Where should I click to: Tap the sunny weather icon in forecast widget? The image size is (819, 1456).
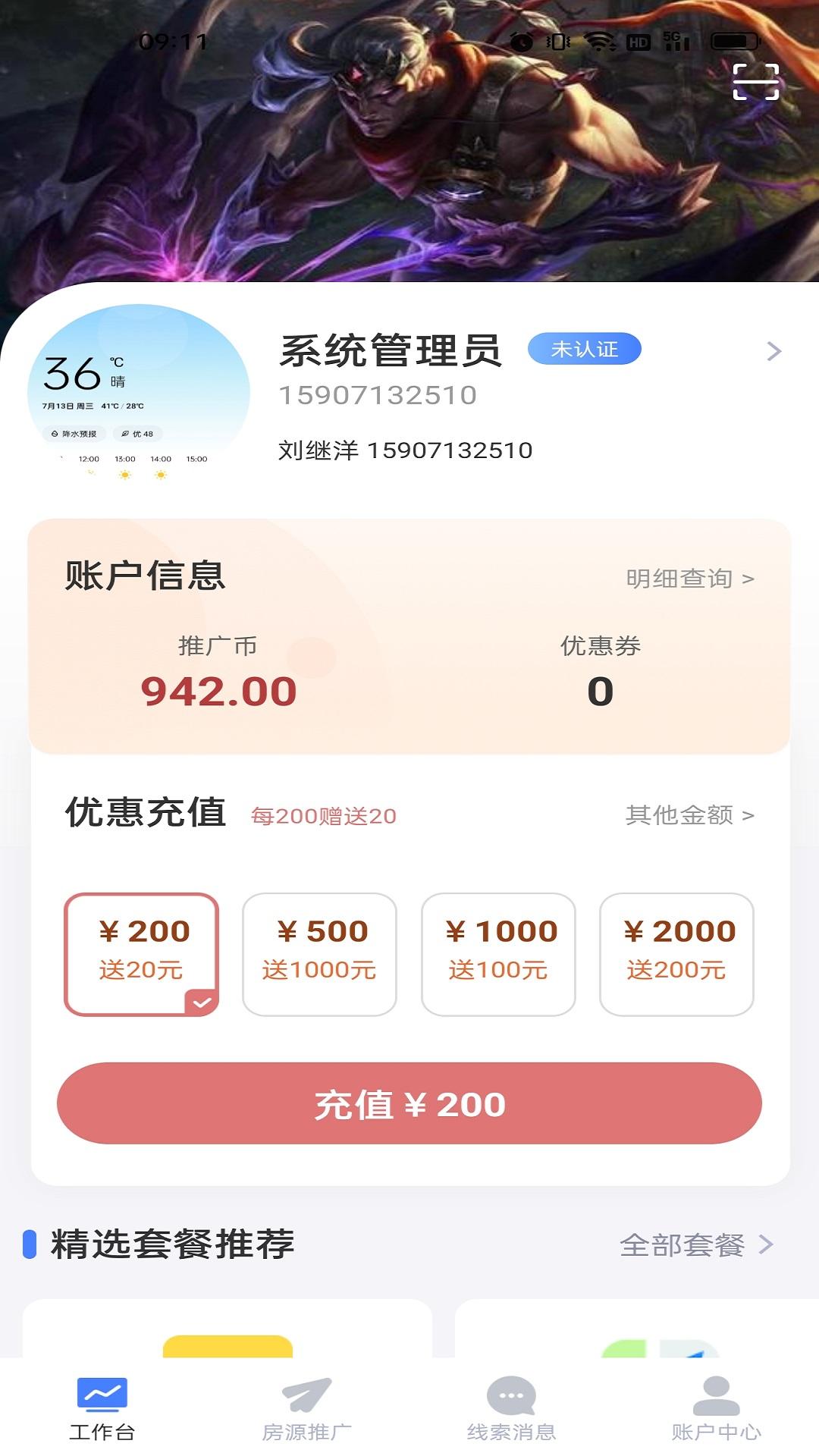pos(124,475)
